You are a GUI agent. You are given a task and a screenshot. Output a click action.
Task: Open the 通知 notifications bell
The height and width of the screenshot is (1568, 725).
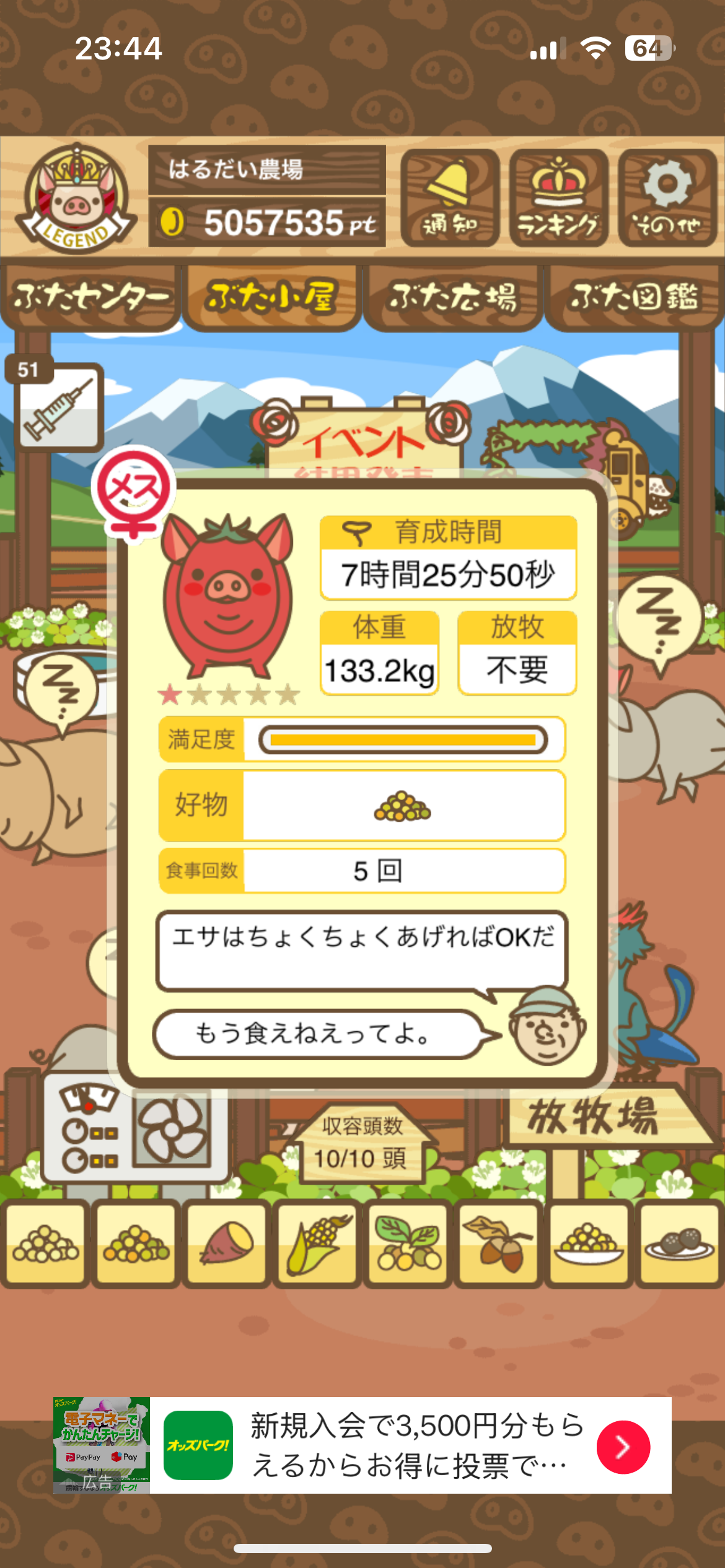tap(450, 198)
